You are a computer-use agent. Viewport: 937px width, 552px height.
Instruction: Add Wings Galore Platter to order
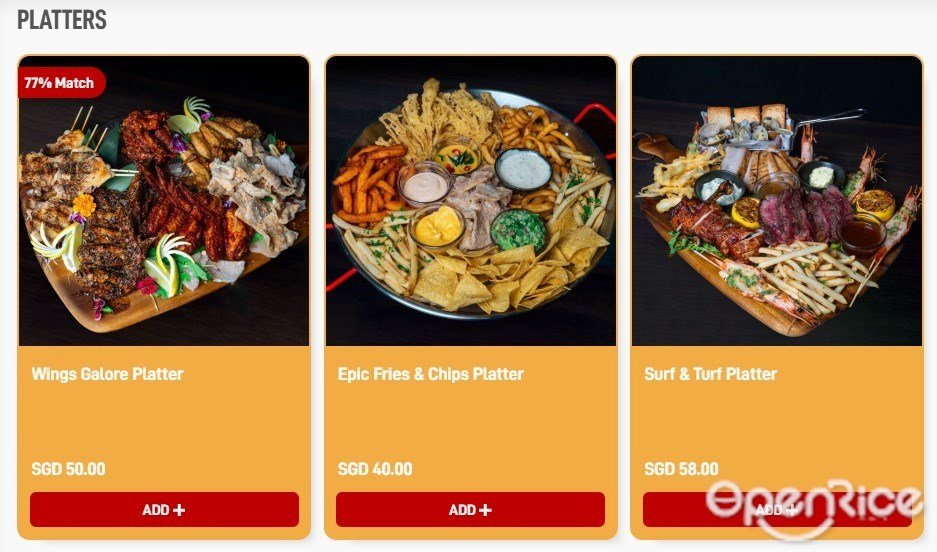(164, 509)
